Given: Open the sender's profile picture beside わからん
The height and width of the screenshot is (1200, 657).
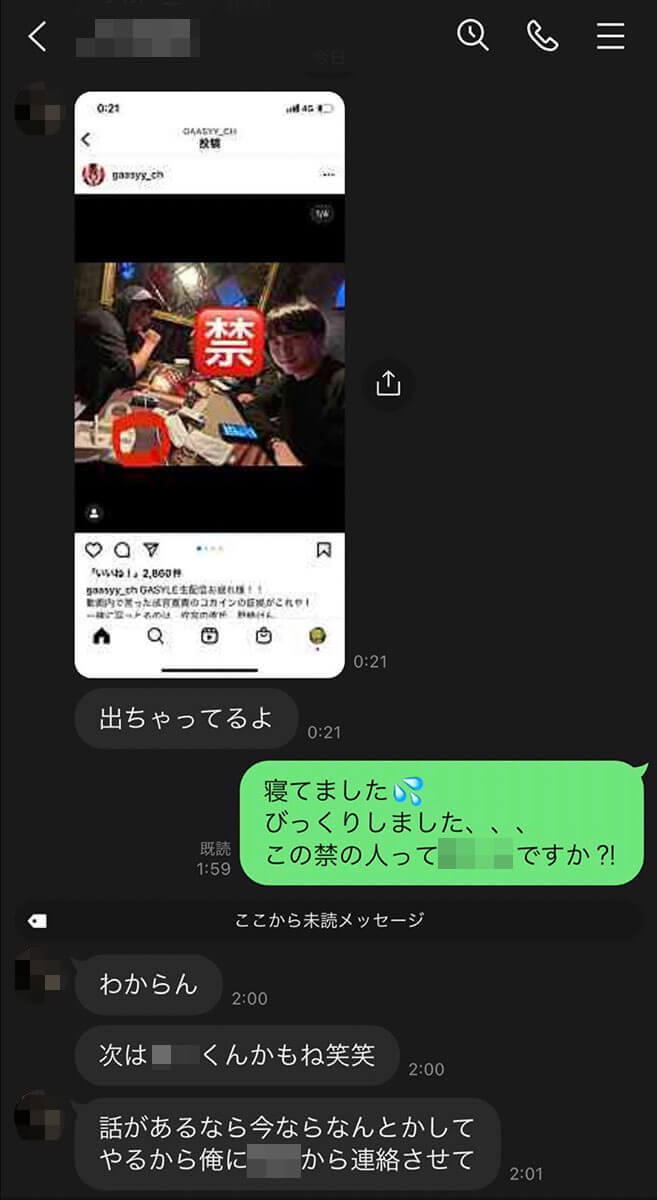Looking at the screenshot, I should pyautogui.click(x=38, y=974).
